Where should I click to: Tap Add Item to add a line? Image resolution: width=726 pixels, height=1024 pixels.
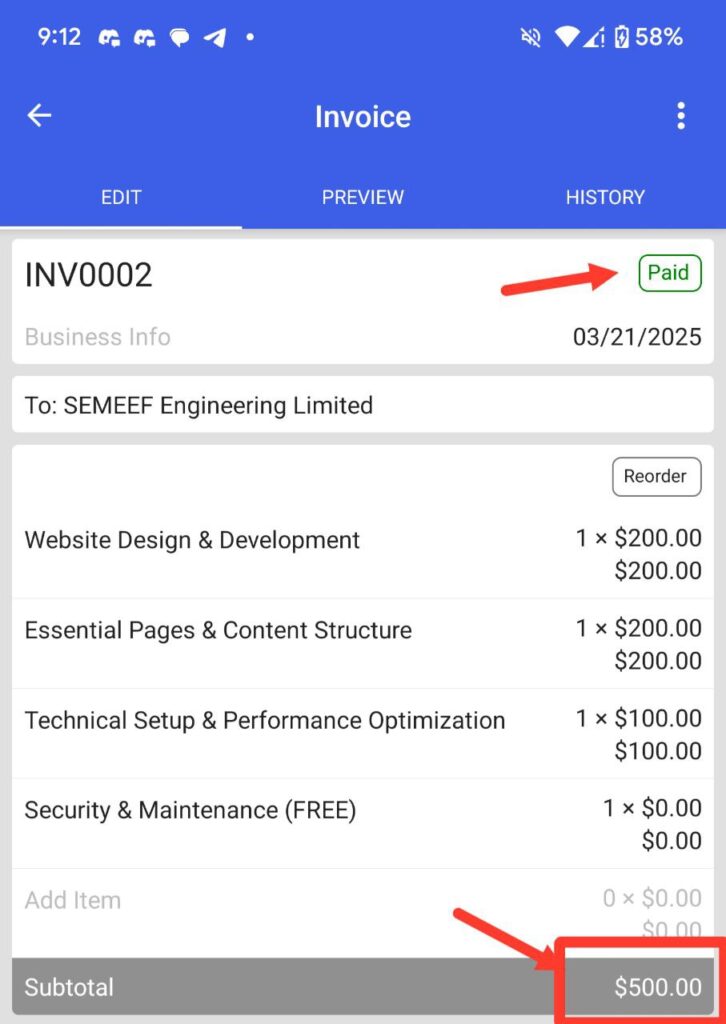[73, 900]
